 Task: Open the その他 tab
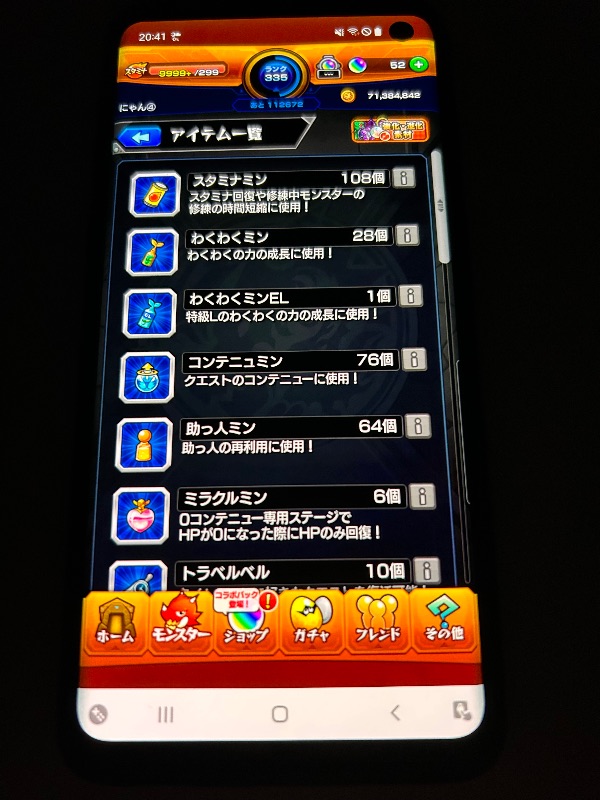click(x=441, y=622)
